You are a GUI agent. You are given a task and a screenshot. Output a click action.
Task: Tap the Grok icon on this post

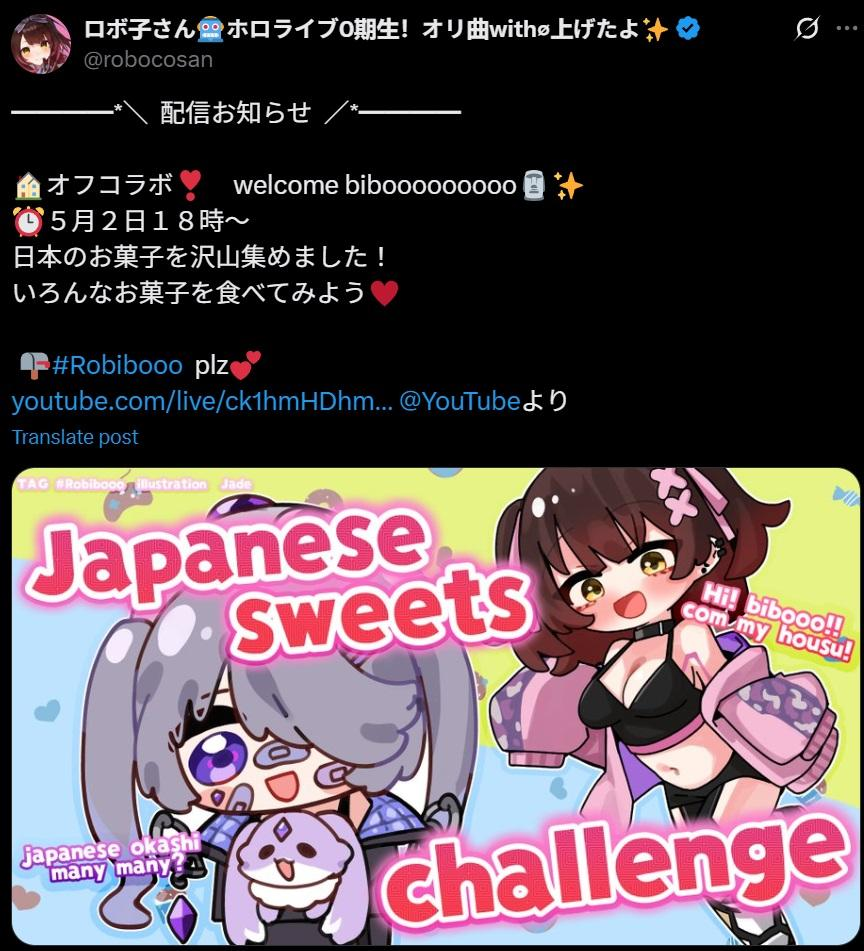pyautogui.click(x=807, y=30)
